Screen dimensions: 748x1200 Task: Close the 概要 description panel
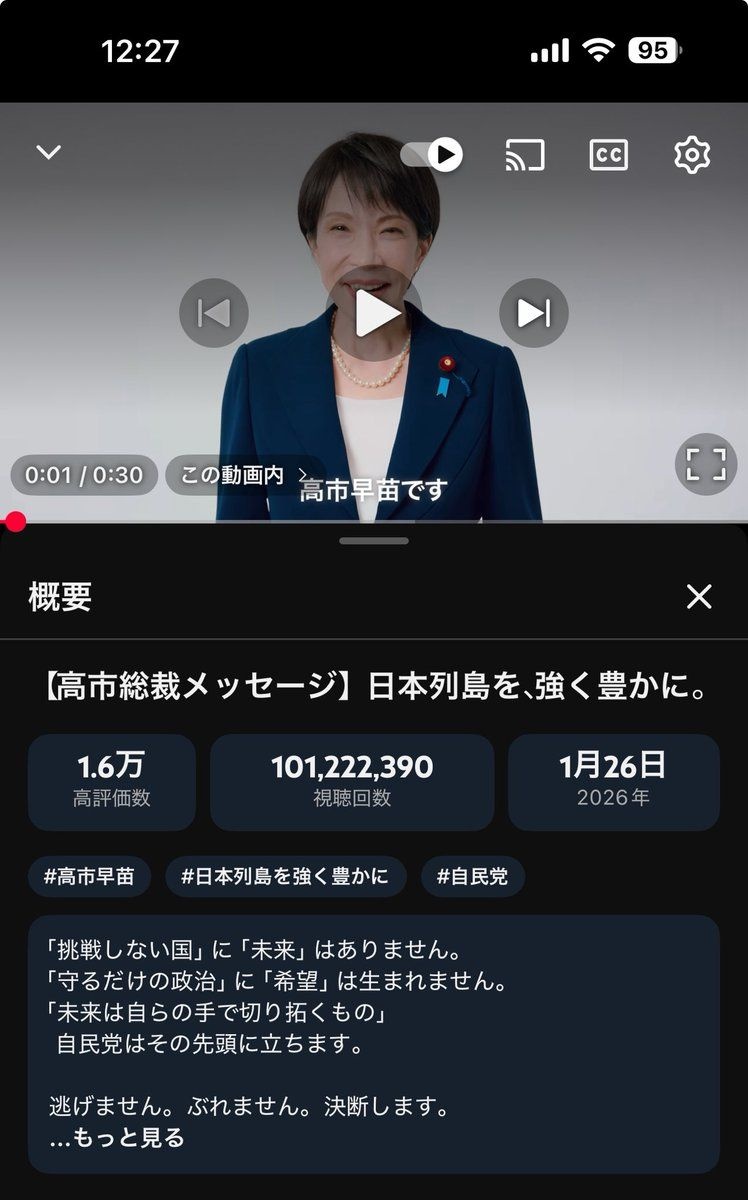(699, 597)
